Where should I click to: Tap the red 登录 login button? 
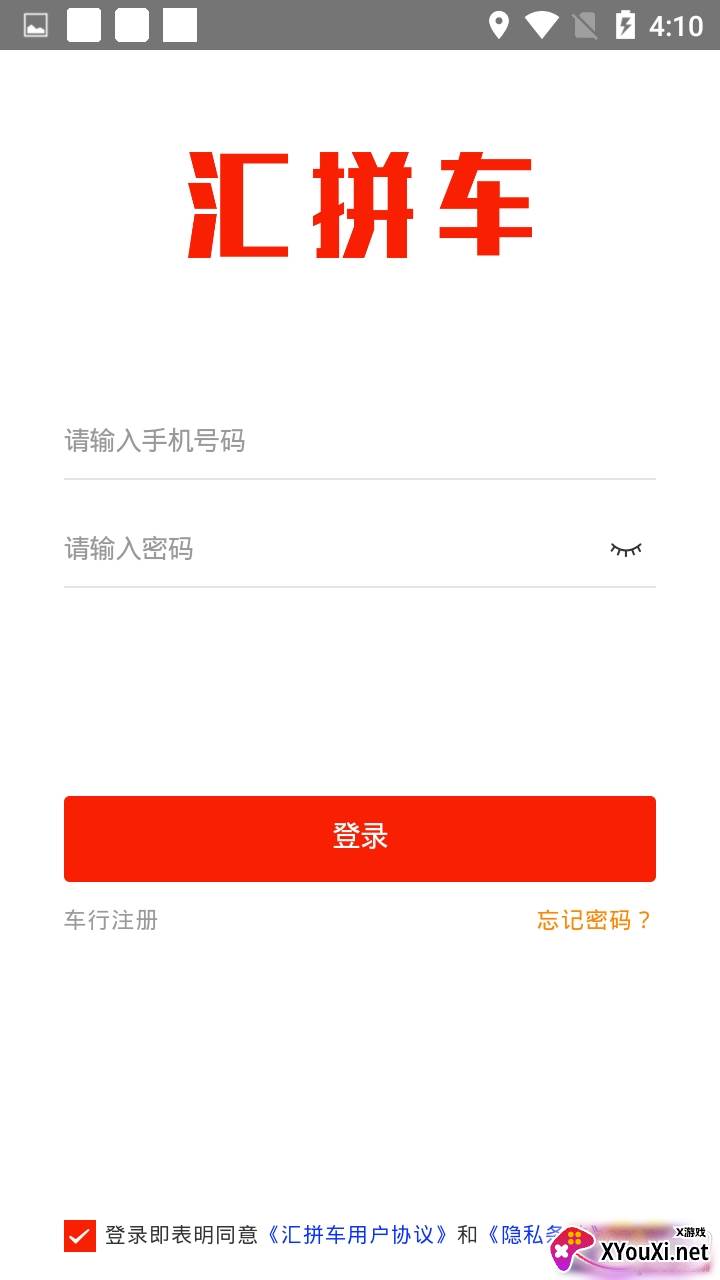[x=360, y=838]
